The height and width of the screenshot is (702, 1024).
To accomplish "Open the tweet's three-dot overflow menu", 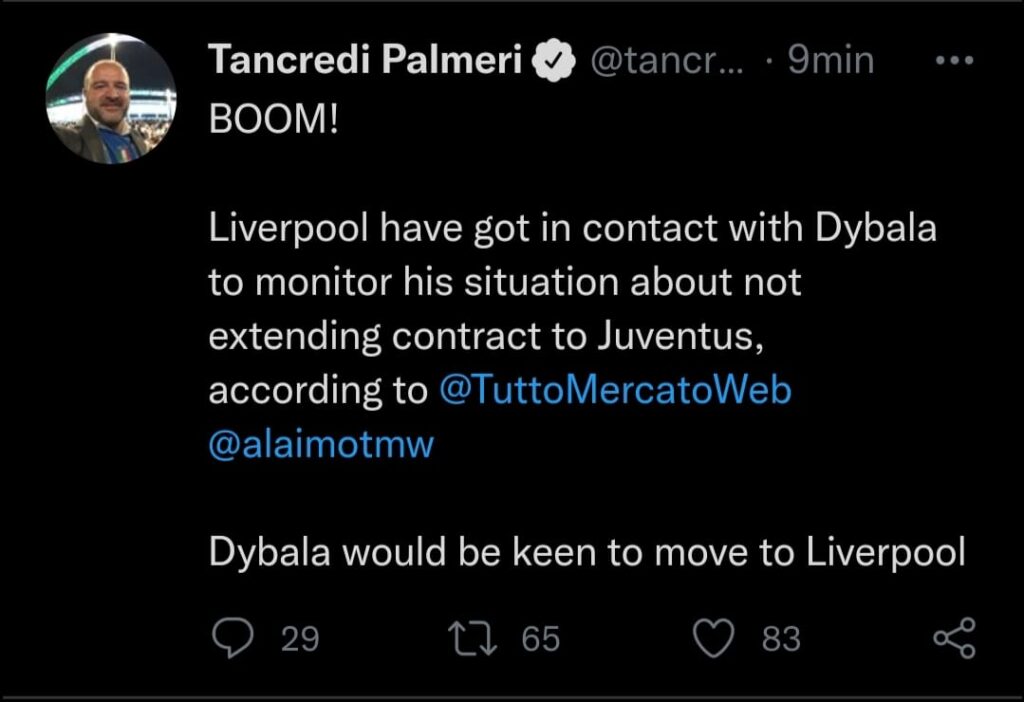I will 951,61.
